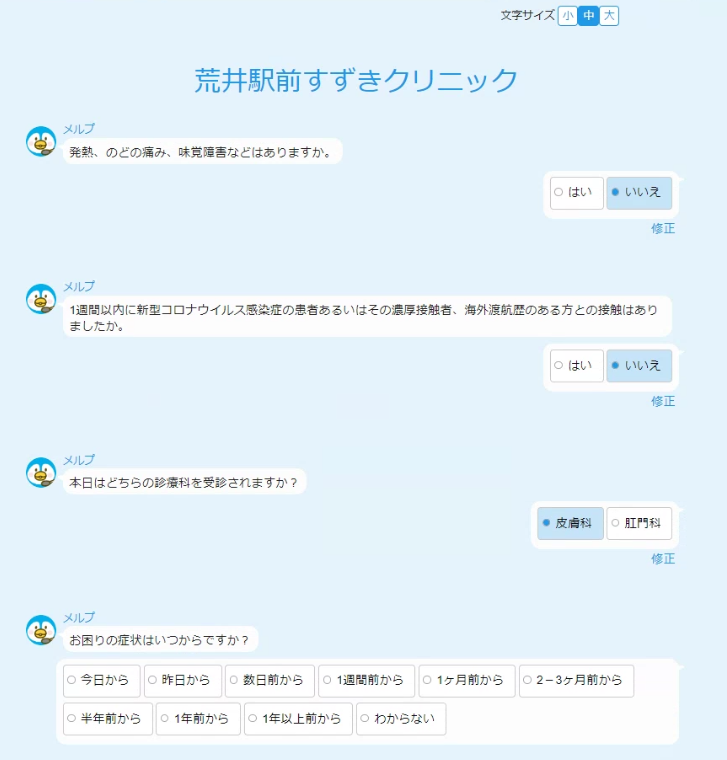Select the 1年前から option

click(x=198, y=719)
